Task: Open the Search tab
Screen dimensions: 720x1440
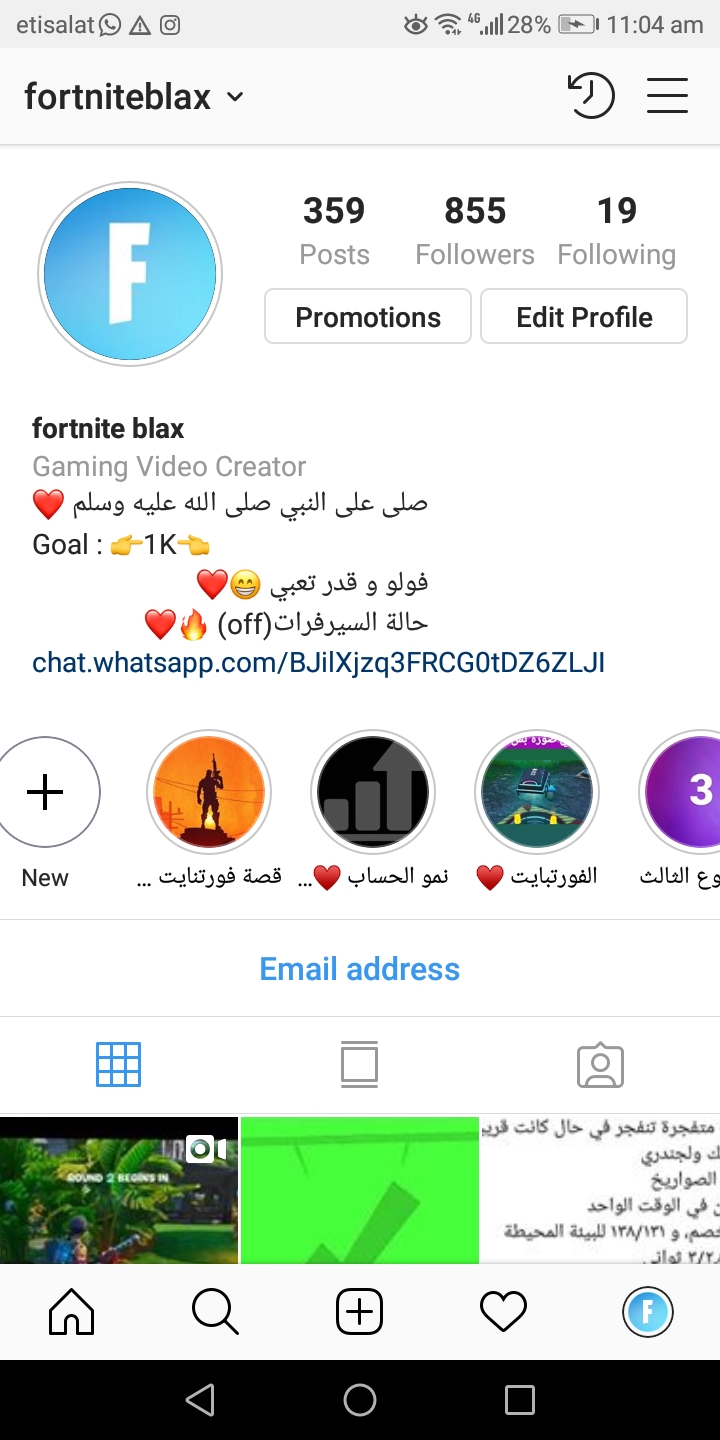Action: (x=215, y=1311)
